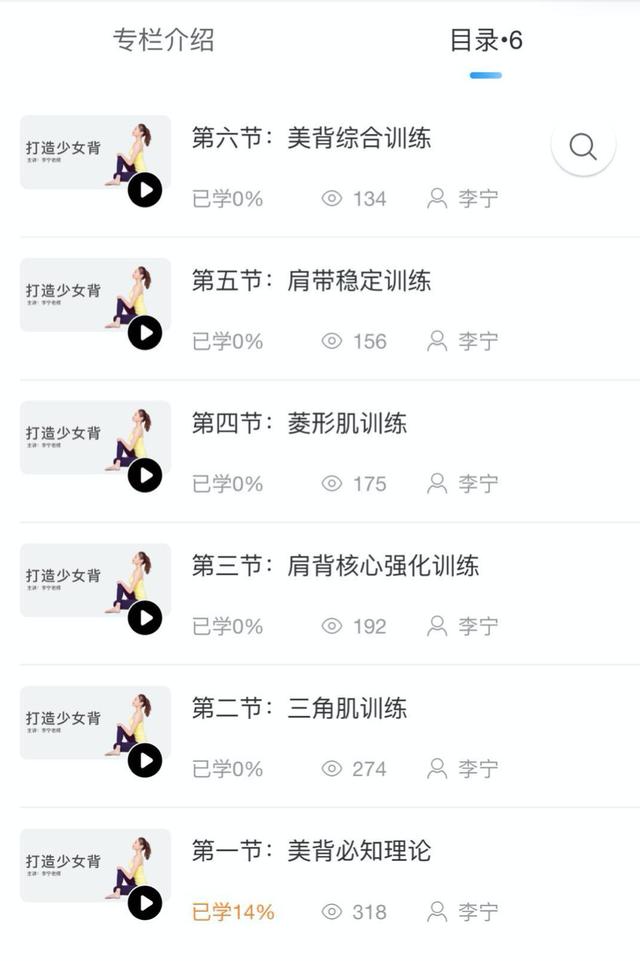Screen dimensions: 640x961
Task: Switch to the 专栏介绍 tab
Action: 163,41
